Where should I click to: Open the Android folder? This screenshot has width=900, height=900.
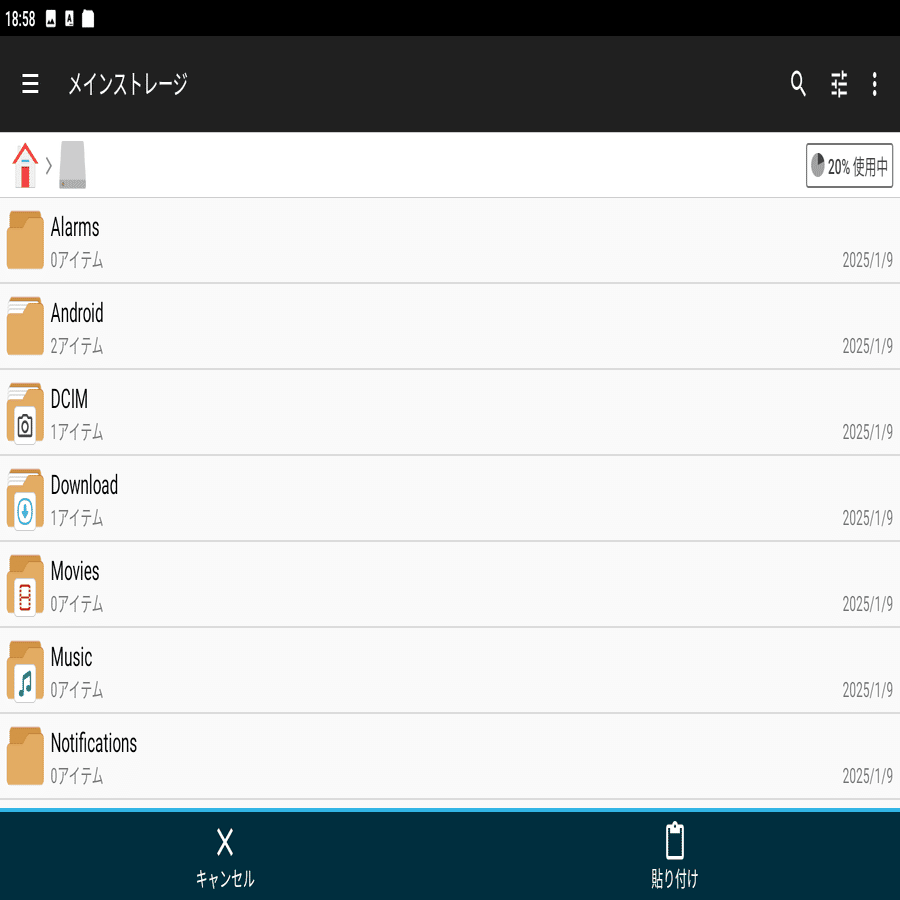[x=450, y=327]
